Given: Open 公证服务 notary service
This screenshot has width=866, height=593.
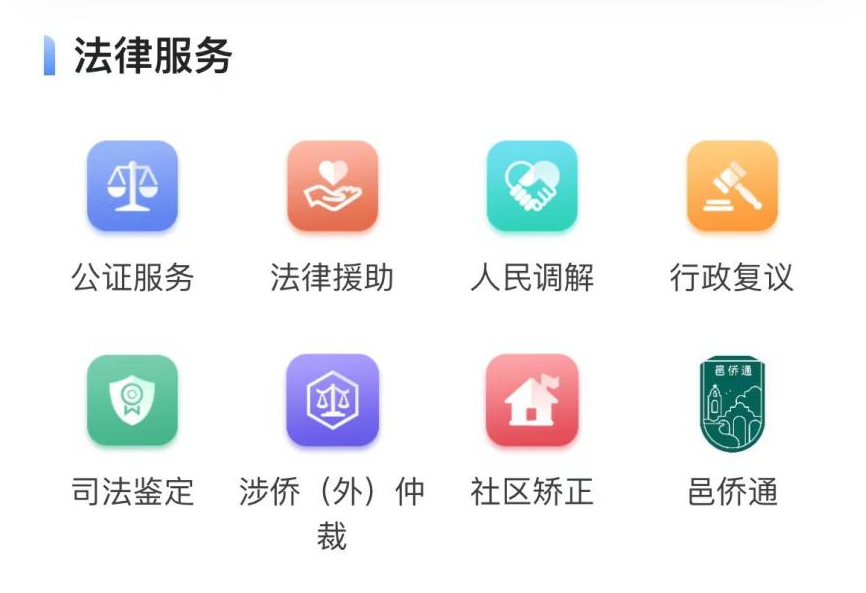Looking at the screenshot, I should (x=132, y=187).
